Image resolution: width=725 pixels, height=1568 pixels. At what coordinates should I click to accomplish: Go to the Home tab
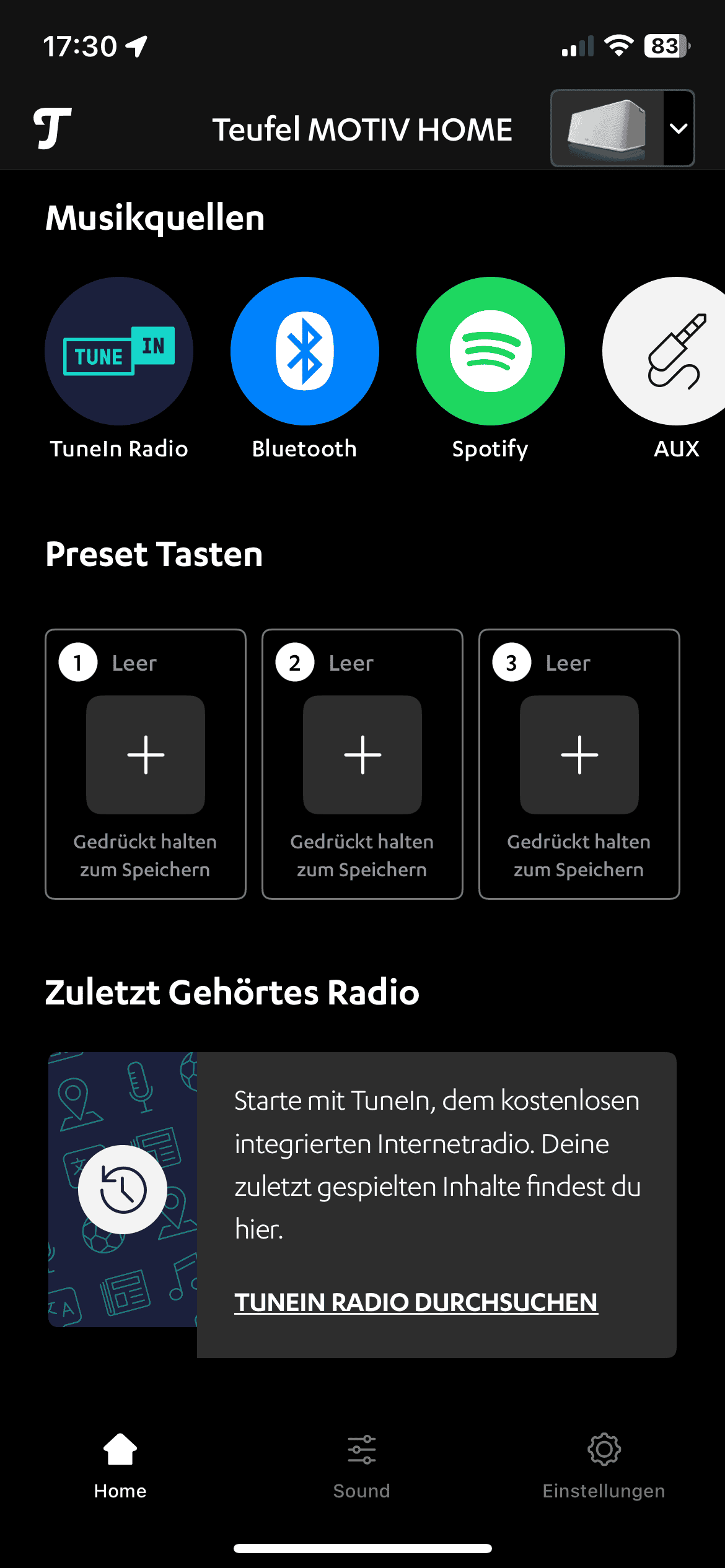(120, 1465)
